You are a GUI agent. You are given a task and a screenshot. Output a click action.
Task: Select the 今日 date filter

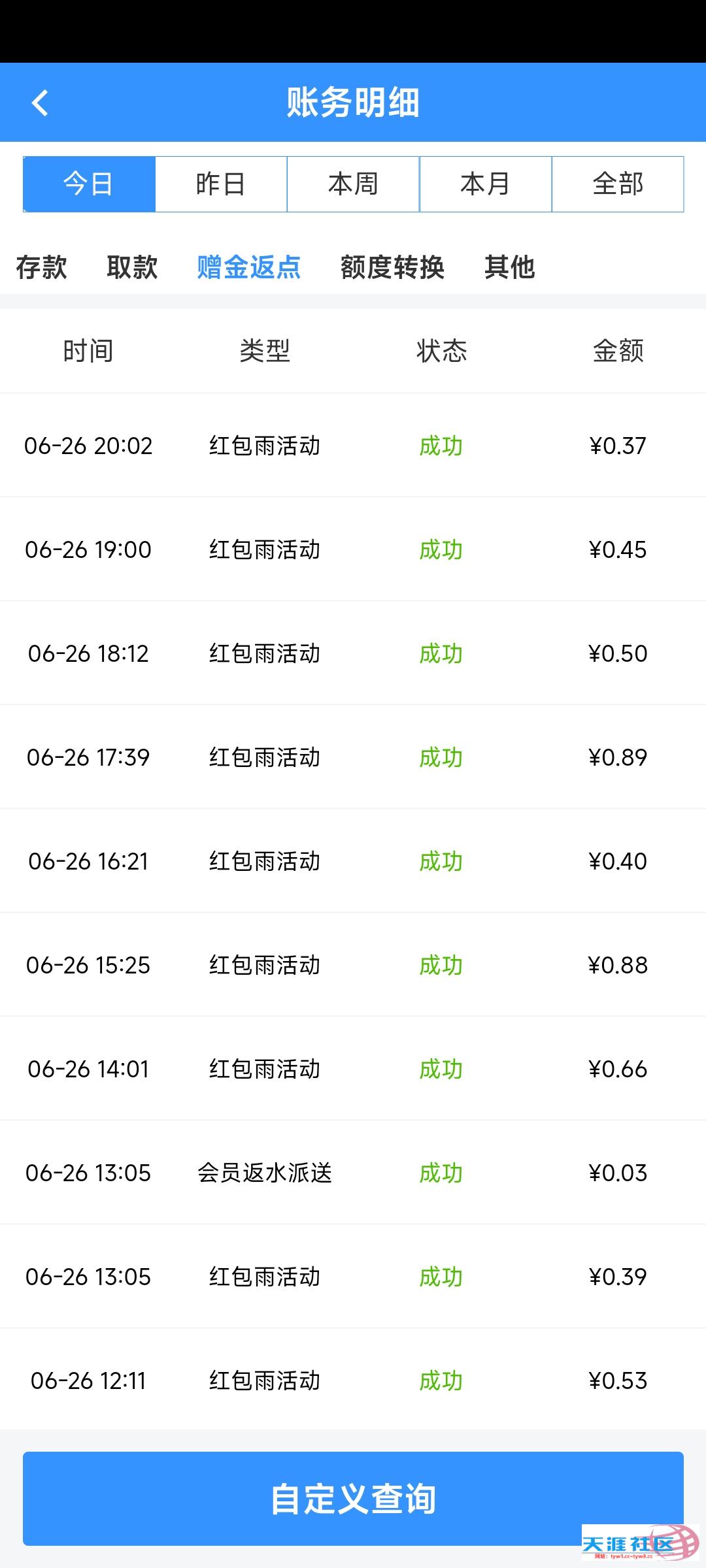pos(89,184)
